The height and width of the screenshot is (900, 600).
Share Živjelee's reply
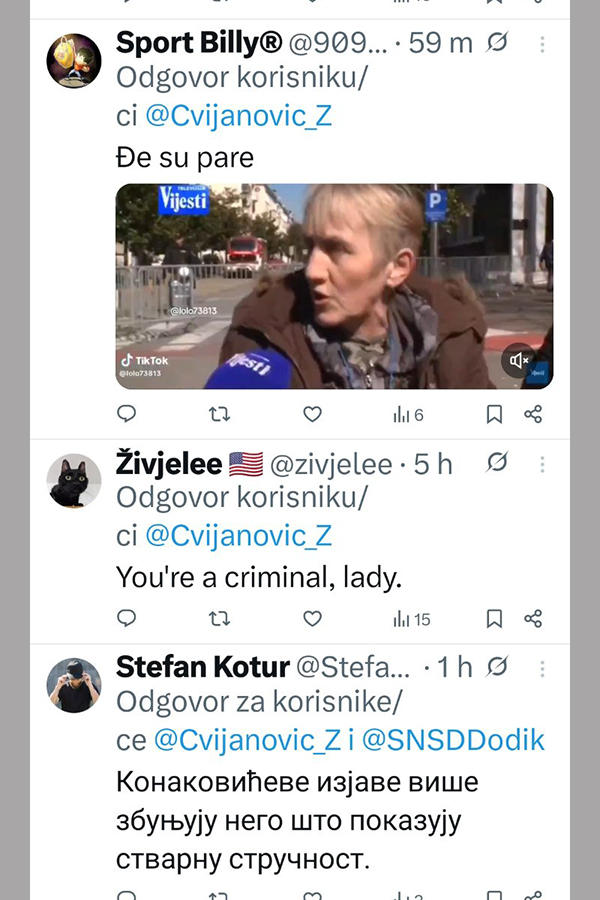click(x=533, y=619)
